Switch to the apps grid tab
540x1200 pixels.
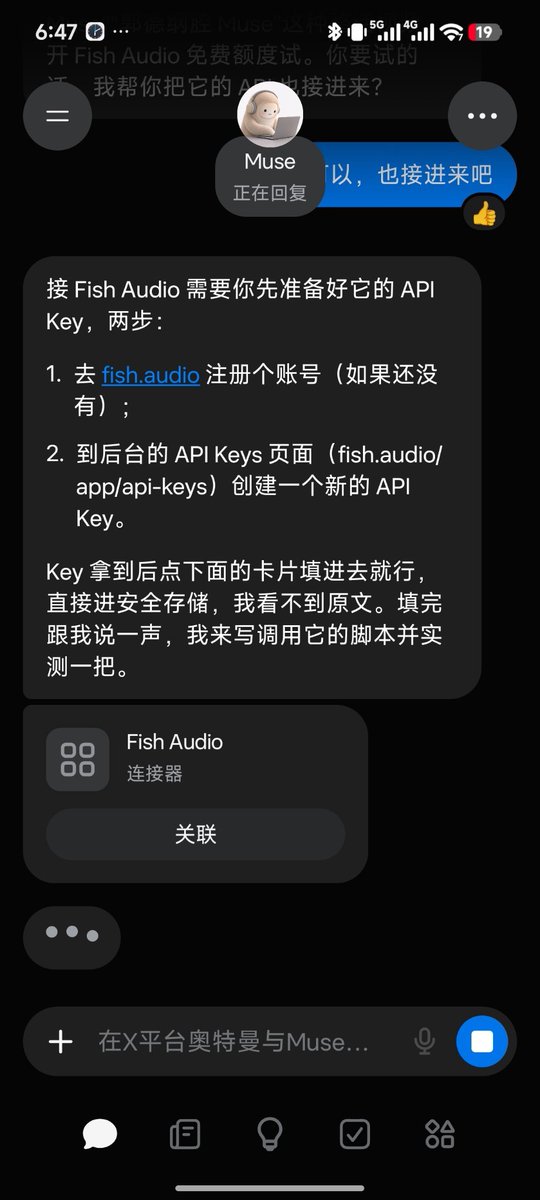[440, 1133]
